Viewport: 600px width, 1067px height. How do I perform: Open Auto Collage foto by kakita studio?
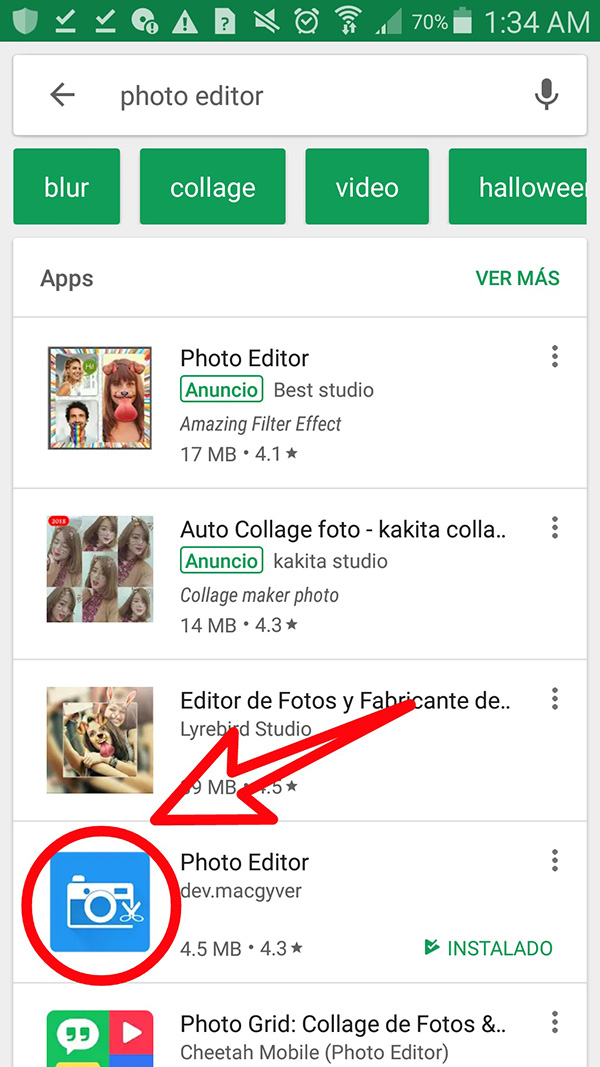coord(300,574)
